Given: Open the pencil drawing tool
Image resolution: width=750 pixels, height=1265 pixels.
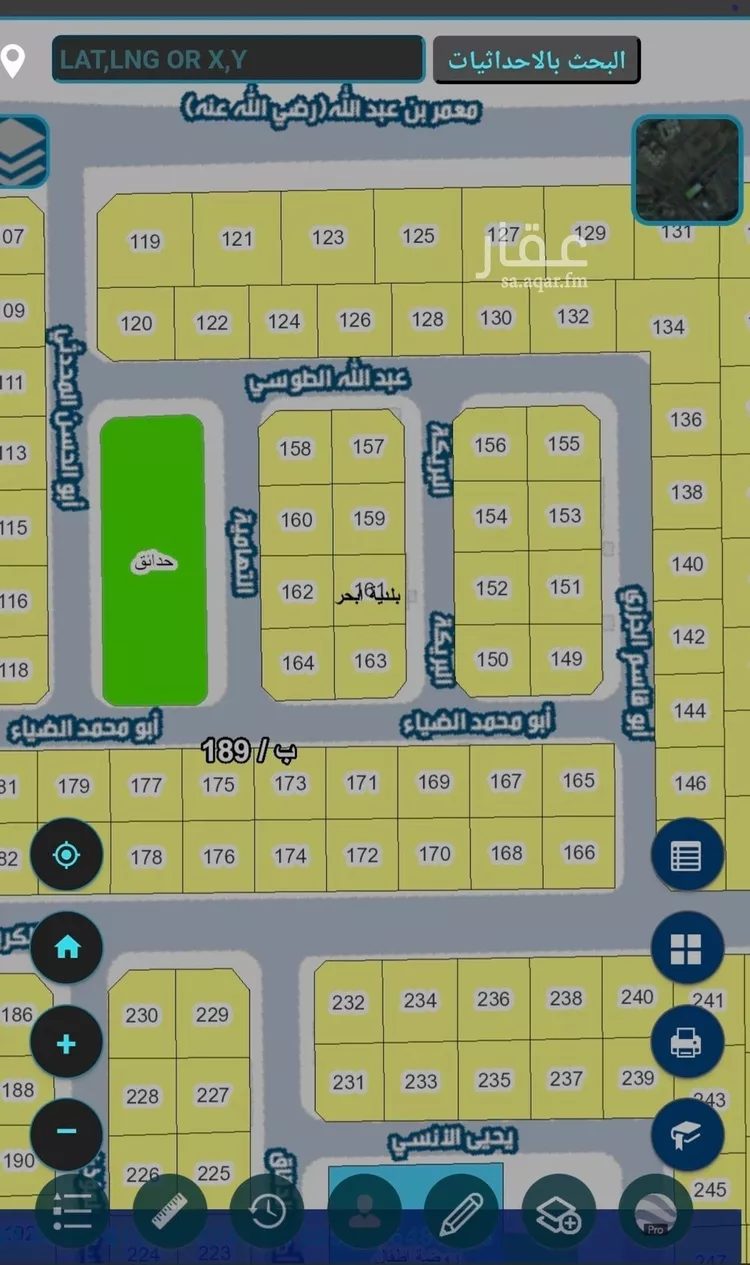Looking at the screenshot, I should (x=461, y=1212).
